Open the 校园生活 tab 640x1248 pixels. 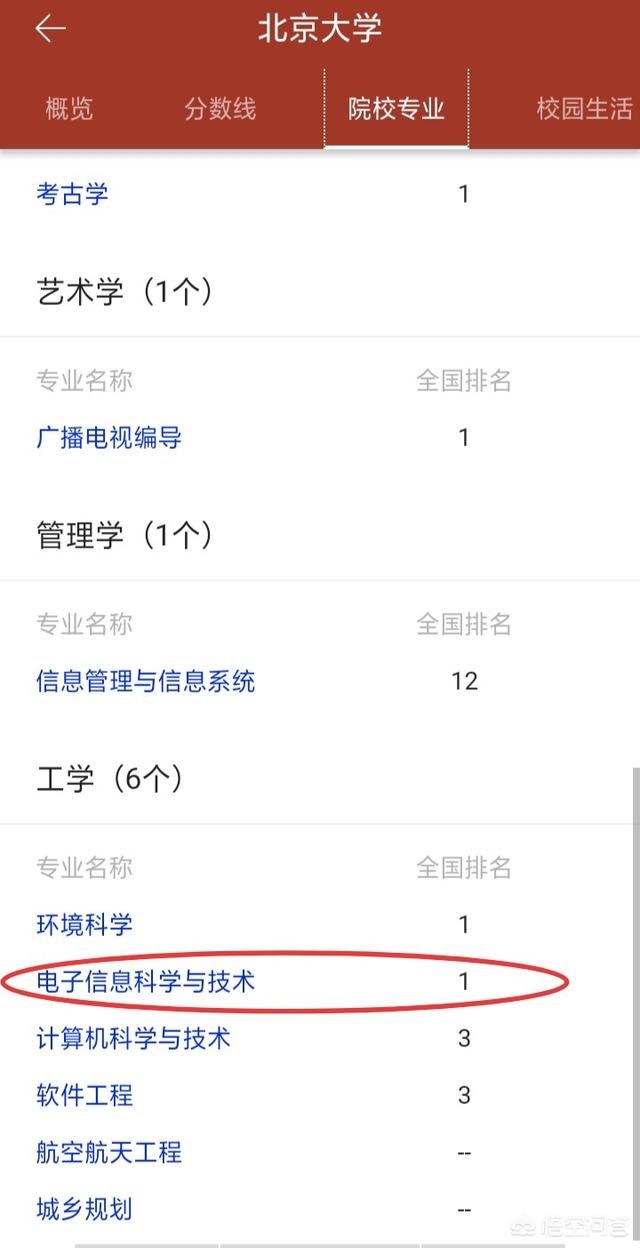tap(584, 109)
